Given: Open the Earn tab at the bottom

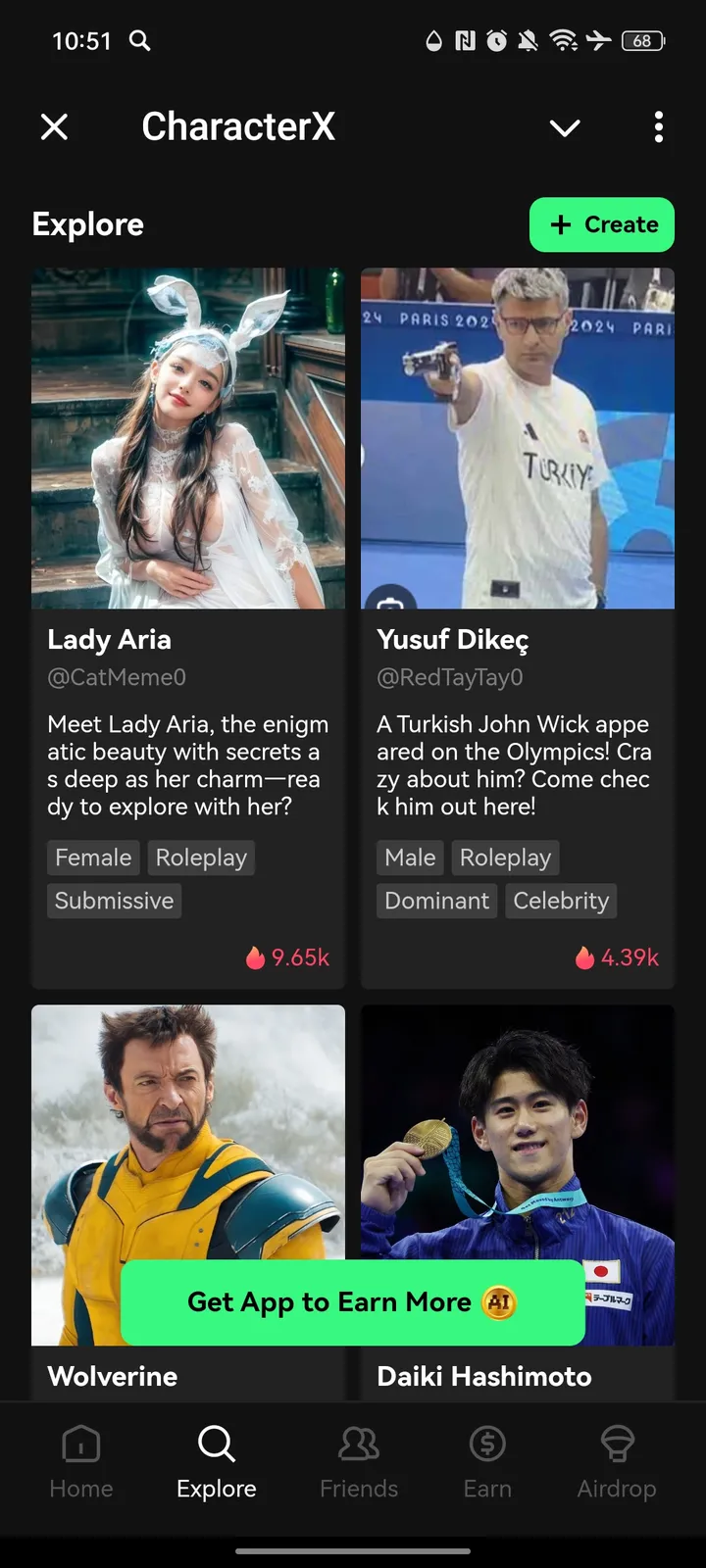Looking at the screenshot, I should (x=486, y=1460).
